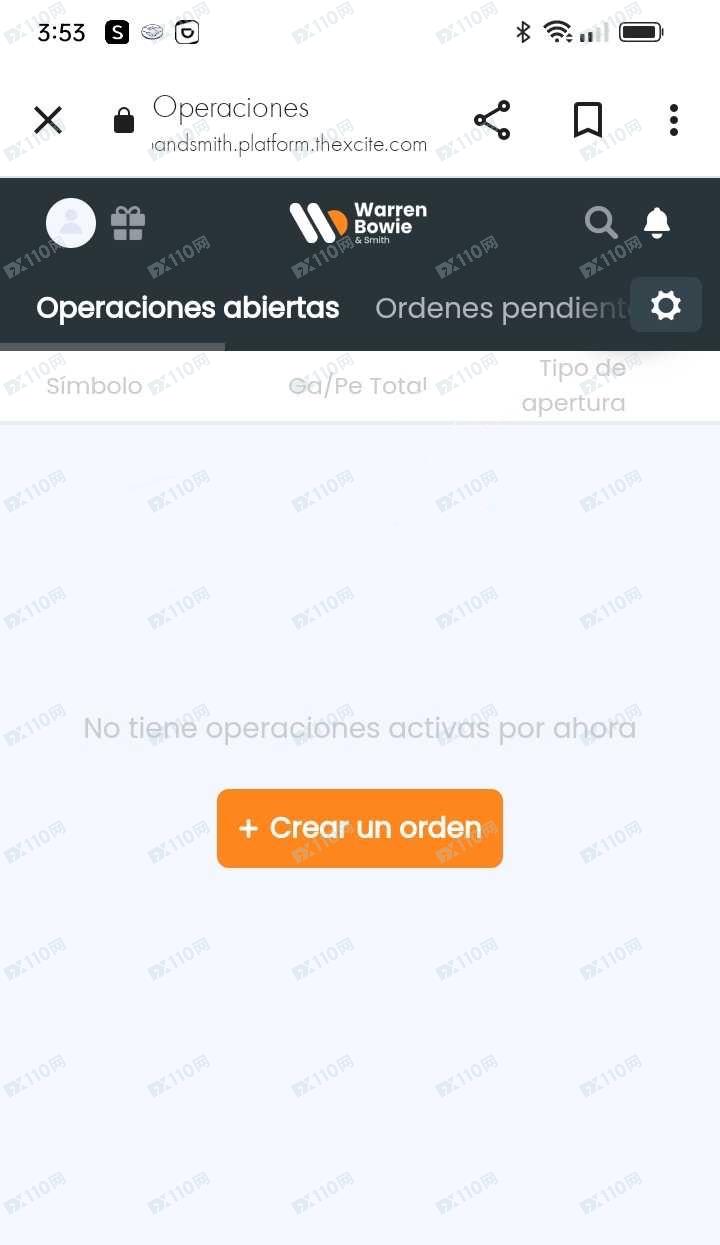The image size is (720, 1245).
Task: Open the settings gear
Action: pos(666,305)
